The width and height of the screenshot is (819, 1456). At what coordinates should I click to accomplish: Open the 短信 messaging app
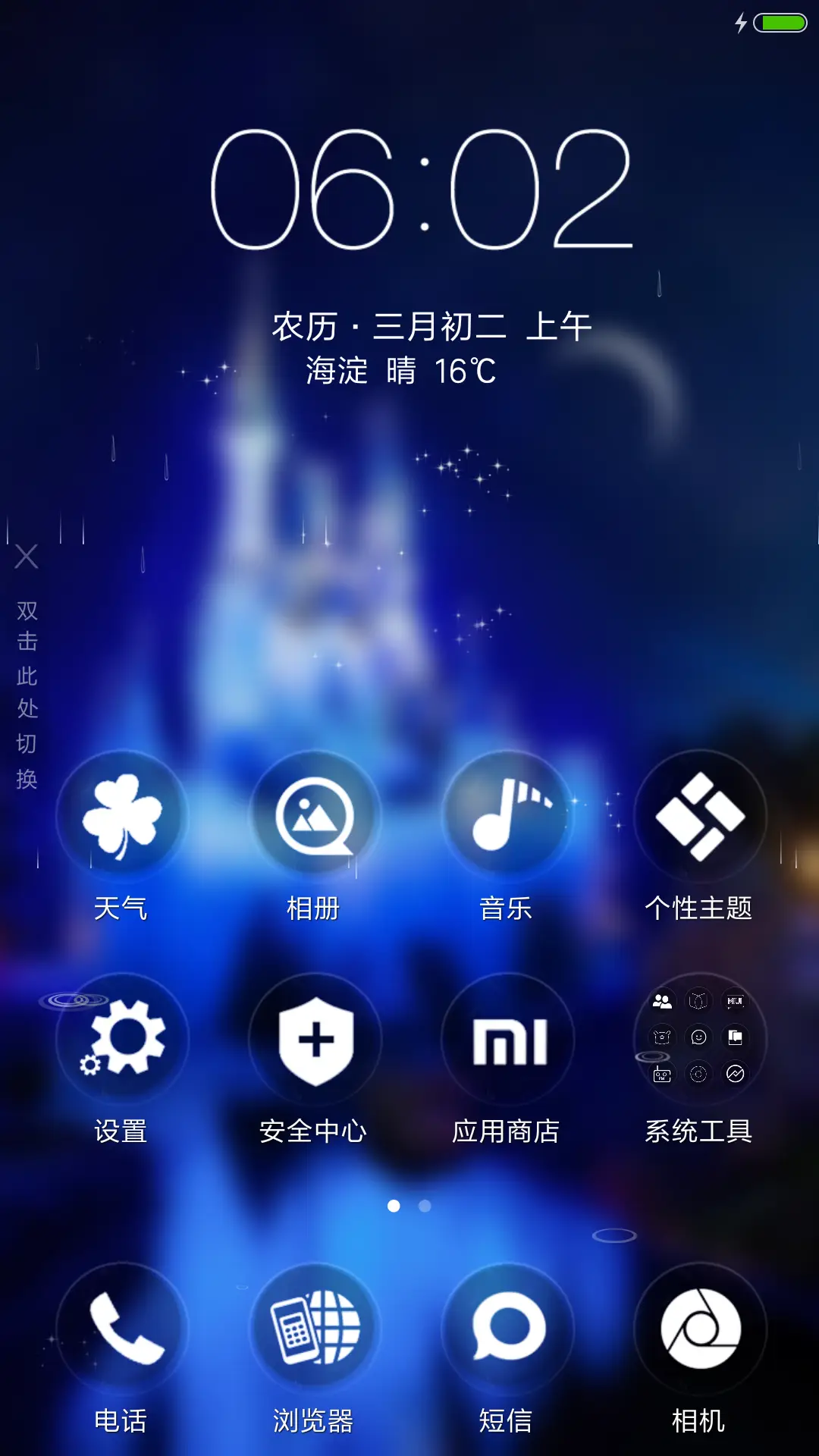click(507, 1327)
